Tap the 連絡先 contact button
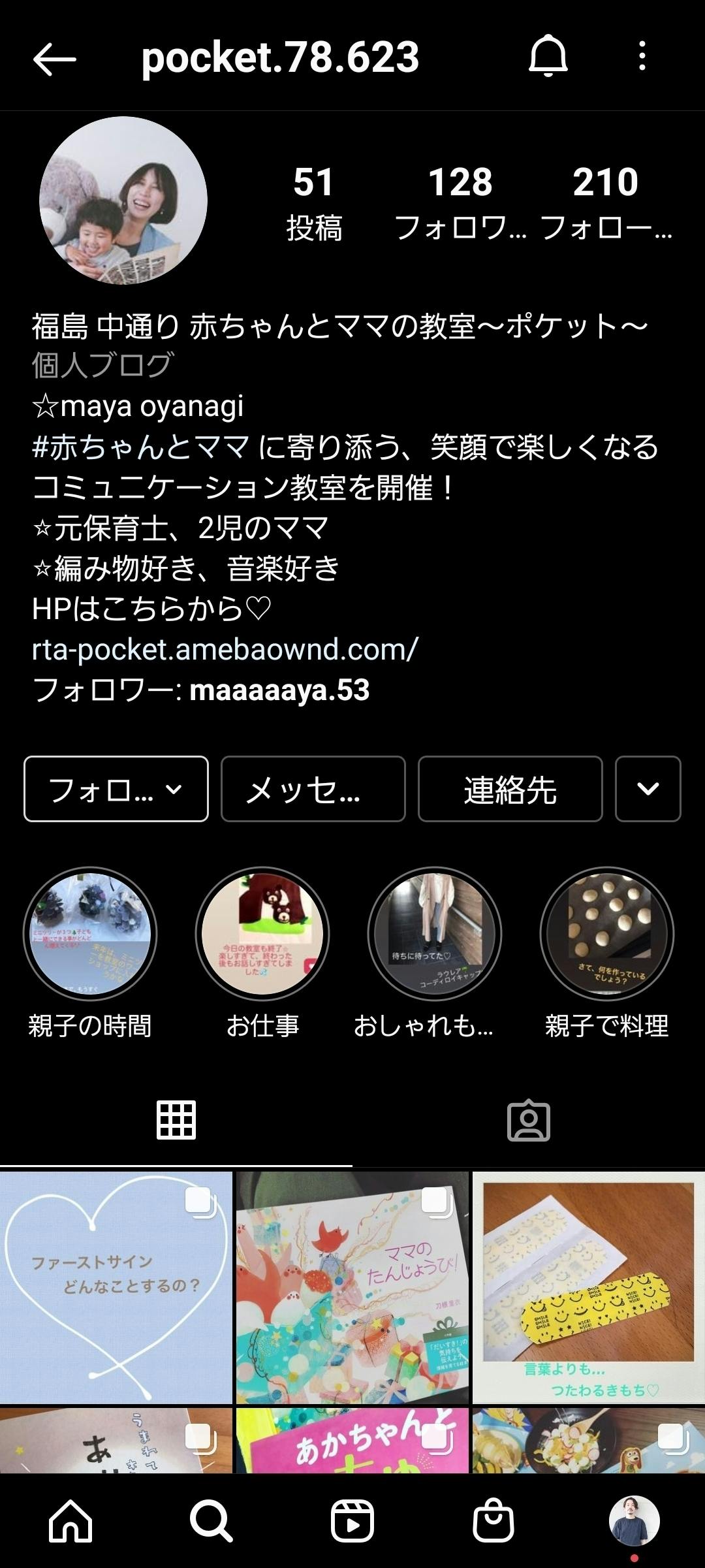This screenshot has height=1568, width=705. point(510,789)
